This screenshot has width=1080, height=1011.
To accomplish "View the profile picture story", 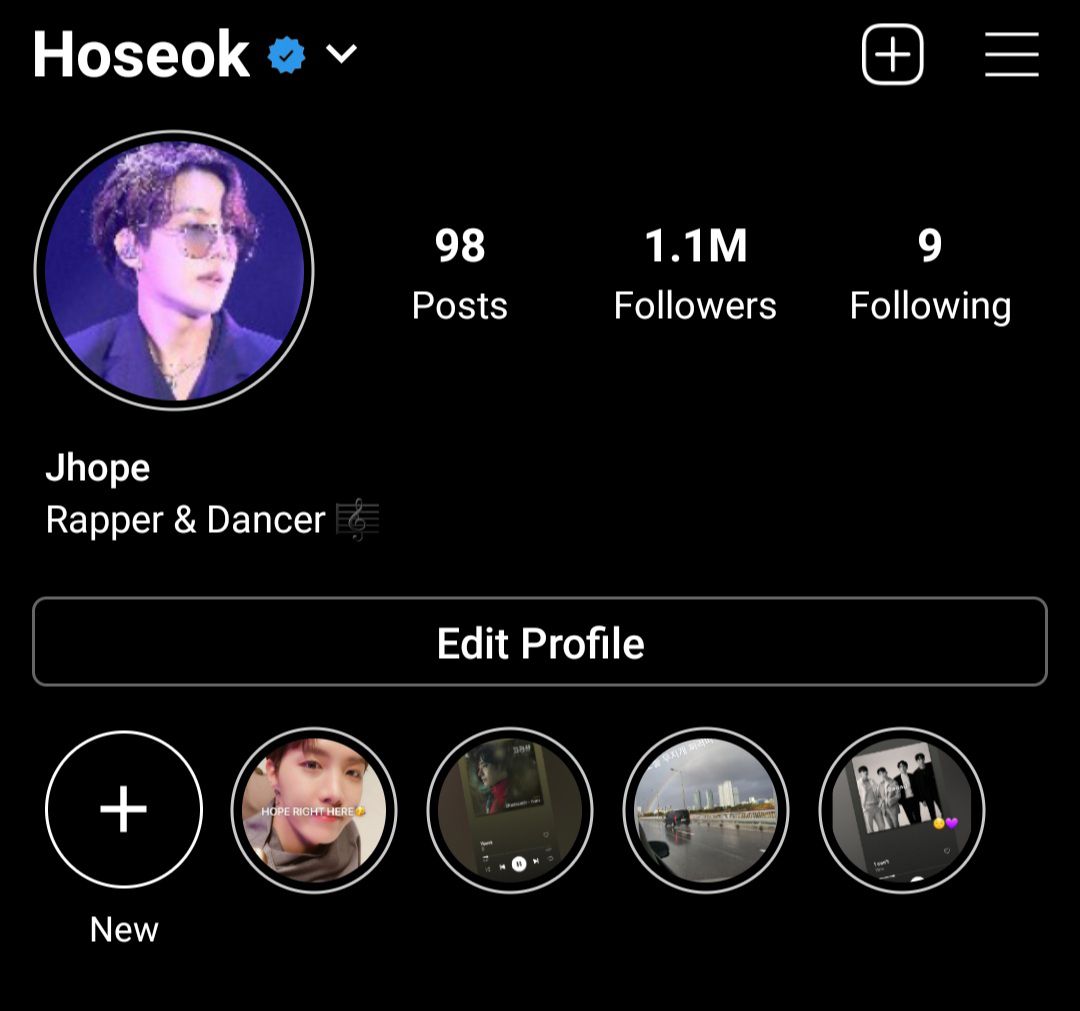I will 174,270.
